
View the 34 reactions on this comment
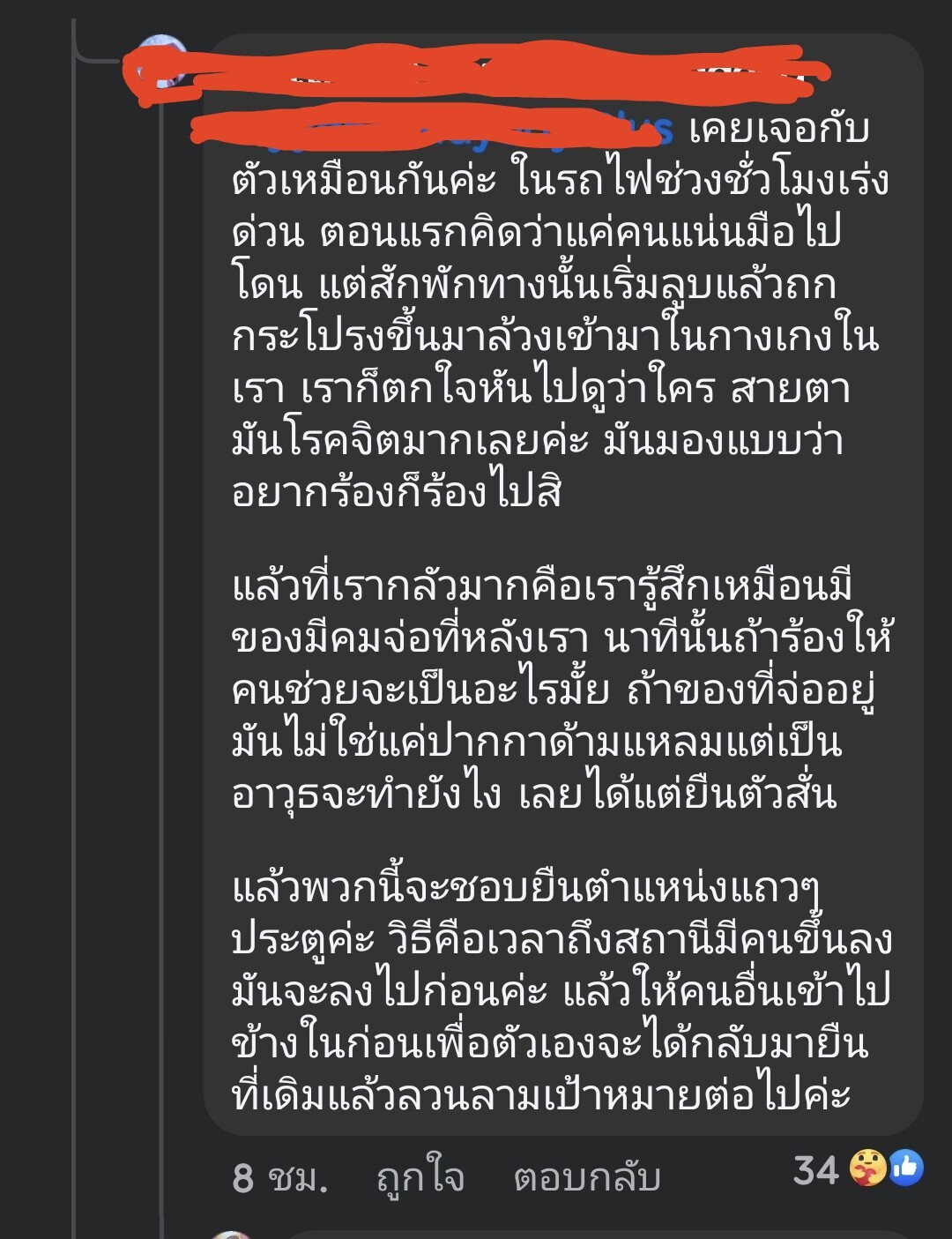tap(857, 1169)
